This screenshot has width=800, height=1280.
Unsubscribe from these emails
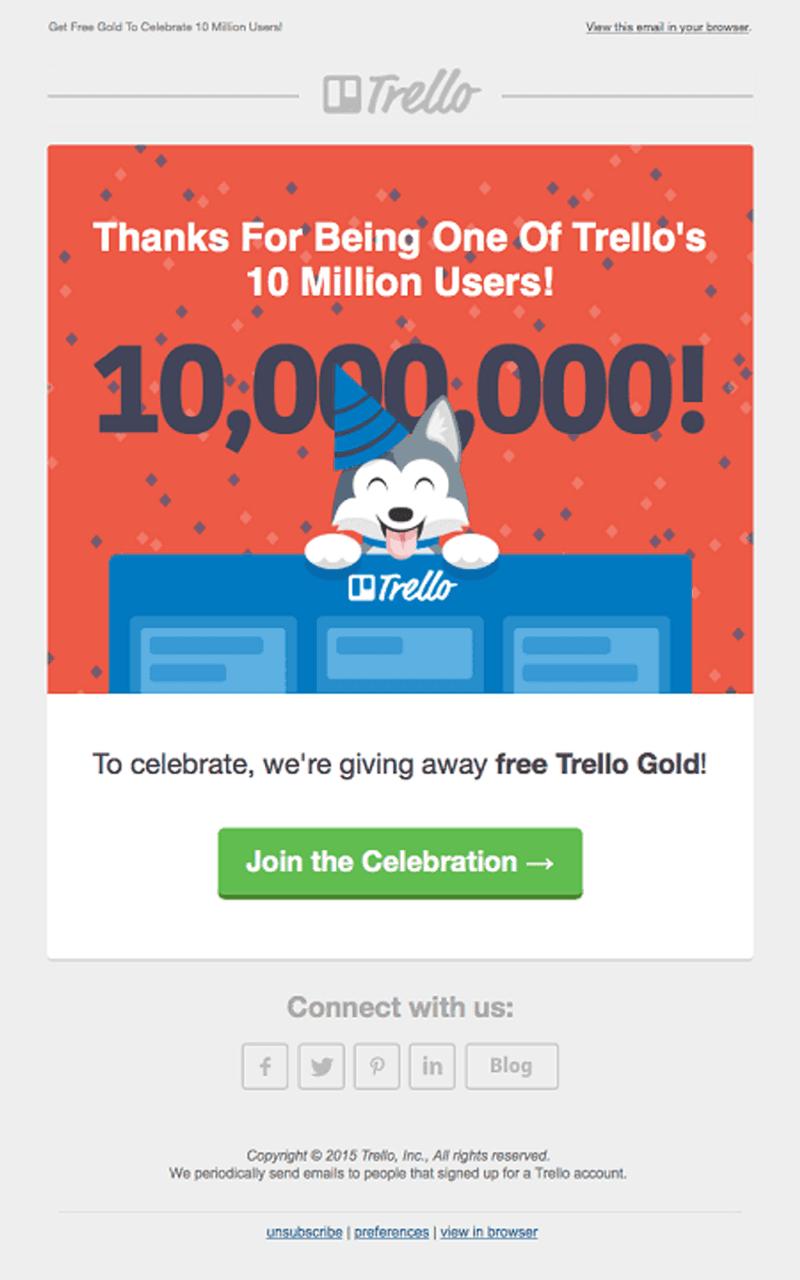pyautogui.click(x=304, y=1232)
